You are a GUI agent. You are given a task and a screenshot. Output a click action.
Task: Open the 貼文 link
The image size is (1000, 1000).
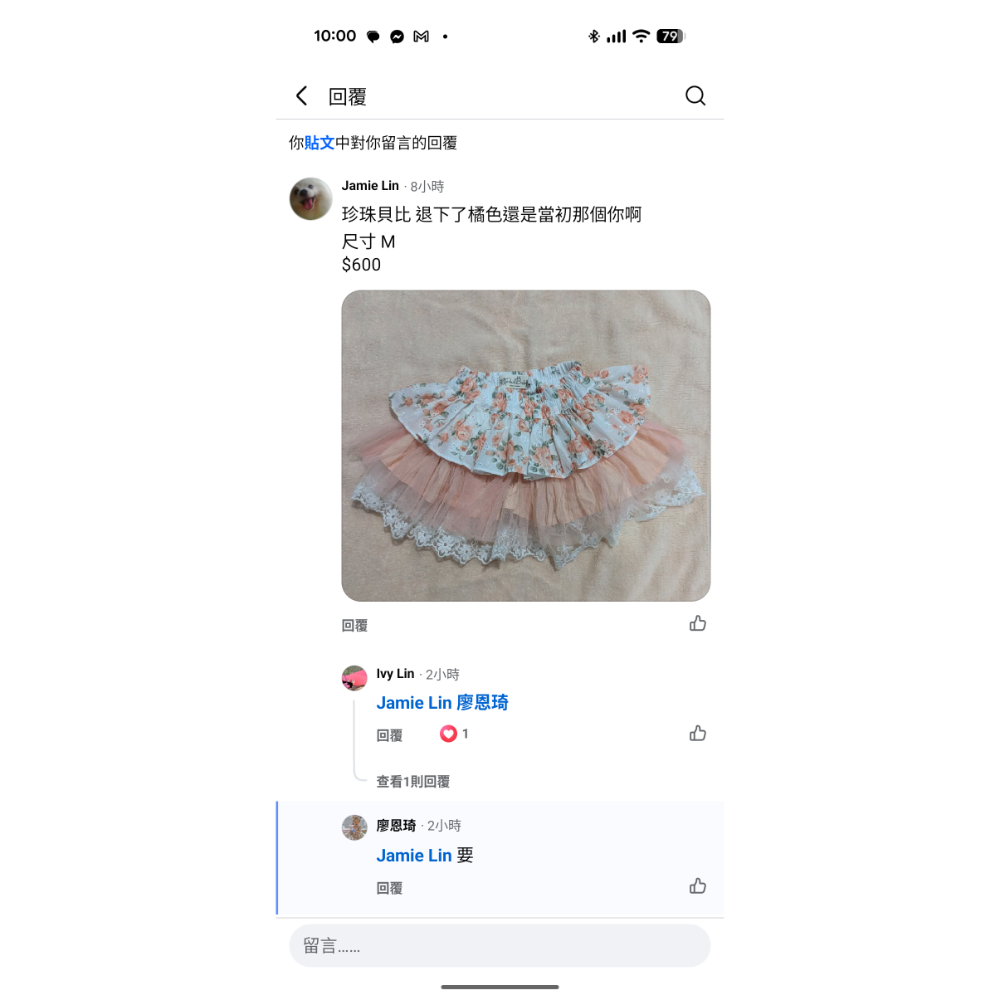pyautogui.click(x=319, y=143)
